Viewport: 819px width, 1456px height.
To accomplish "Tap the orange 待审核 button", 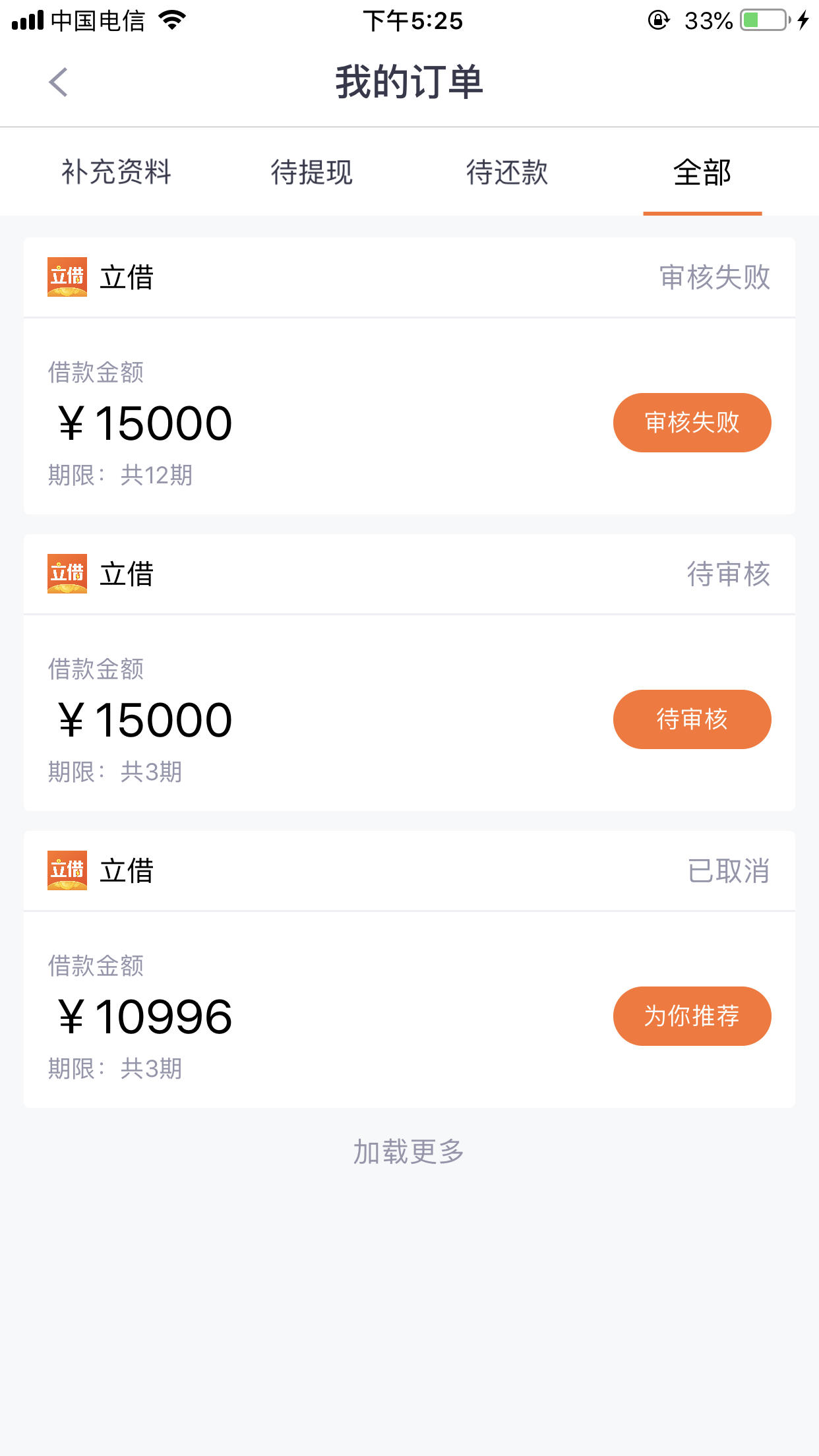I will [x=692, y=719].
